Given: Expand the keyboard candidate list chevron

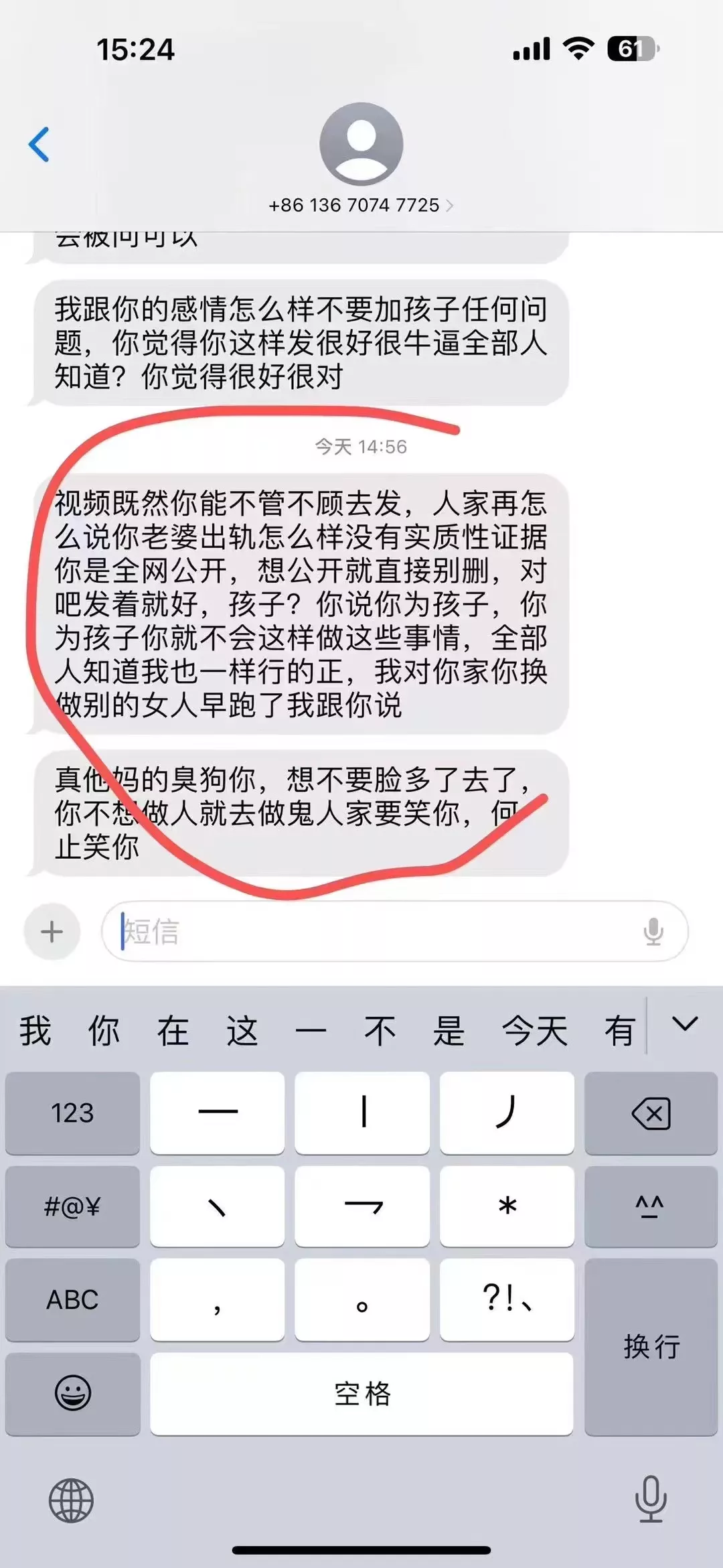Looking at the screenshot, I should [x=685, y=1024].
